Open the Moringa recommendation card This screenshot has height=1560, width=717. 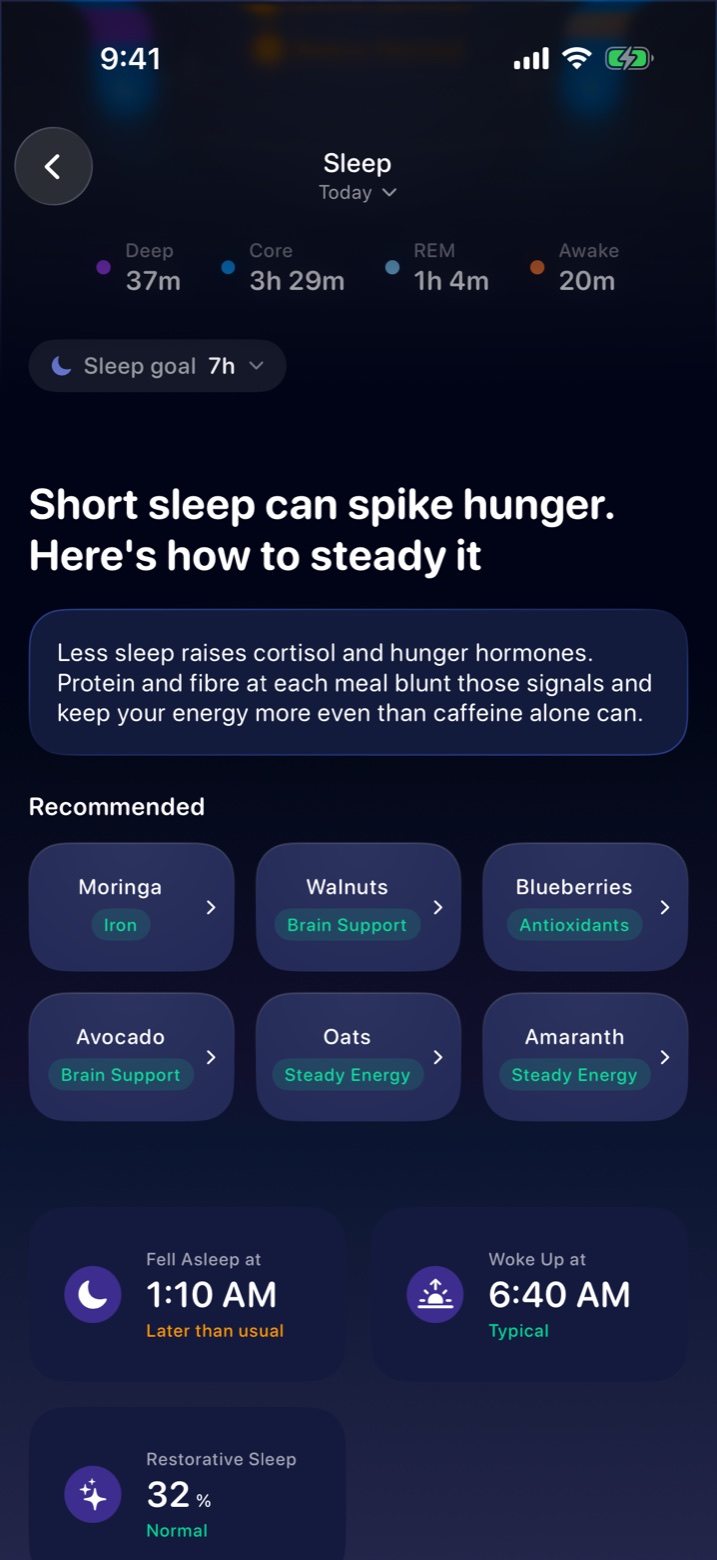pyautogui.click(x=131, y=907)
